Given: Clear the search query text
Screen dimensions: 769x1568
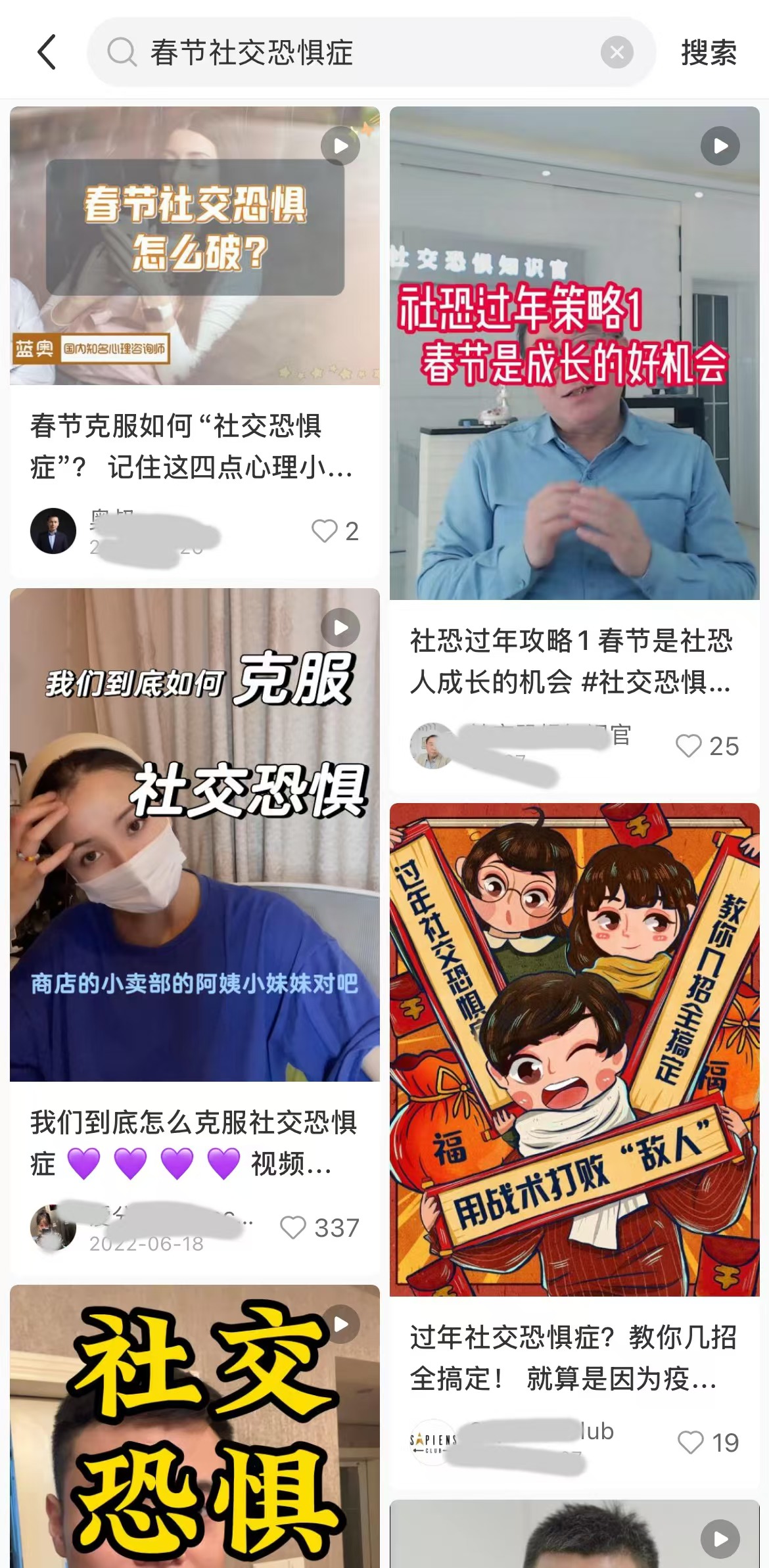Looking at the screenshot, I should (x=617, y=53).
